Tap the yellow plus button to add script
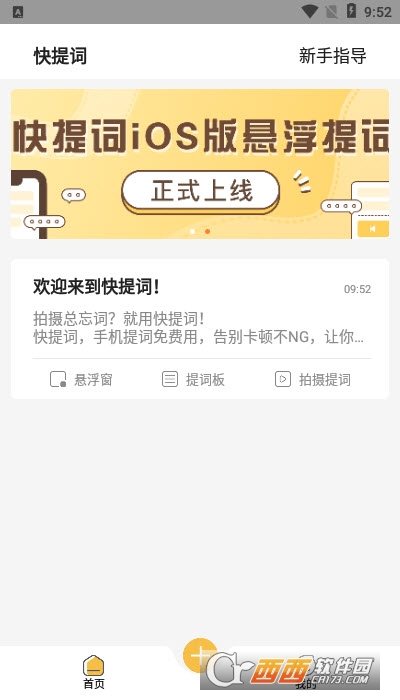The width and height of the screenshot is (400, 700). [x=200, y=655]
